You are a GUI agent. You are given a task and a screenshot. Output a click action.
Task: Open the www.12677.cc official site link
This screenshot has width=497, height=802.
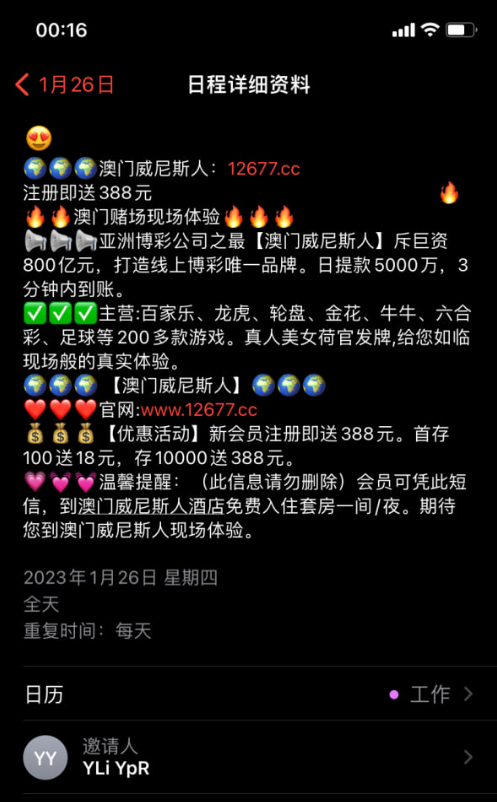[199, 410]
